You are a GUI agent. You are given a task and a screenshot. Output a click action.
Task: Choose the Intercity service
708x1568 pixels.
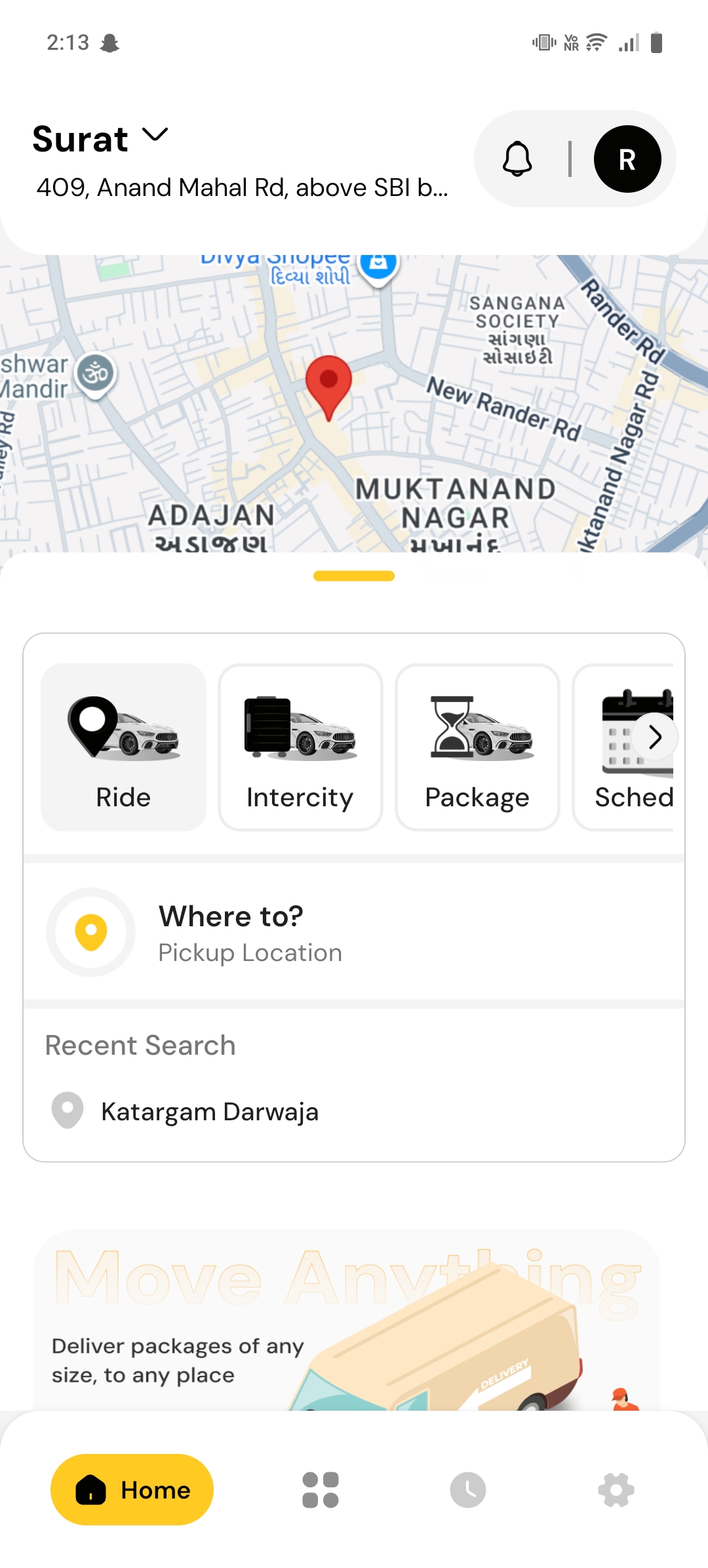(300, 747)
